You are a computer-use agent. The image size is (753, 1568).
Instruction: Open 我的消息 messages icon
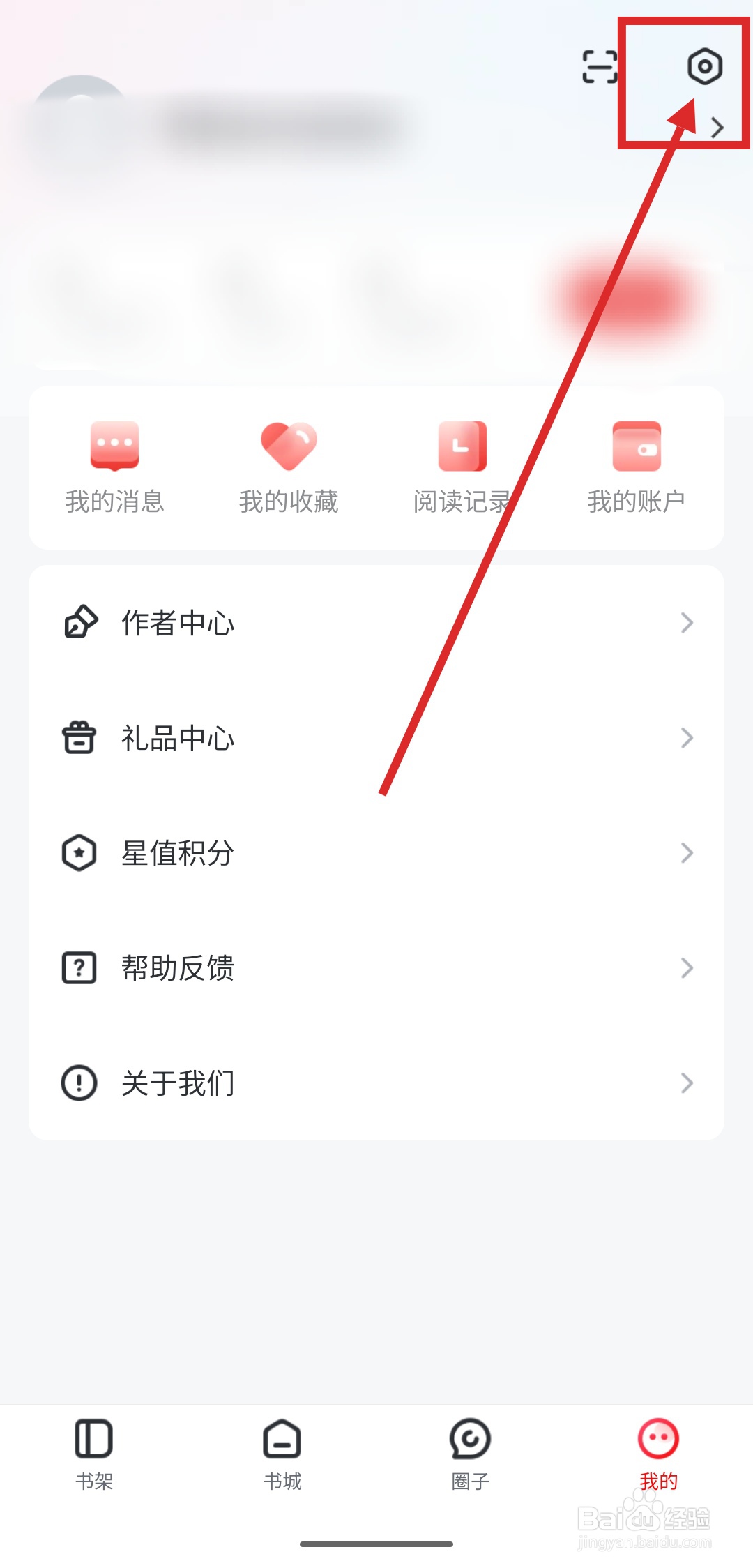(114, 446)
